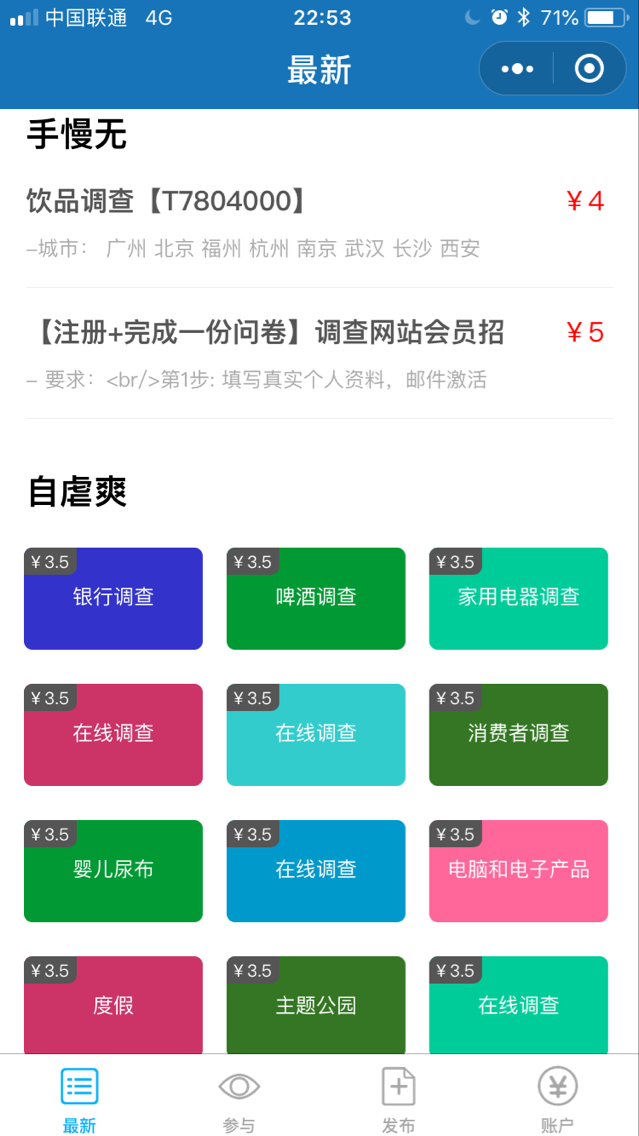Open the 主题公园 card
The image size is (639, 1136).
316,1005
